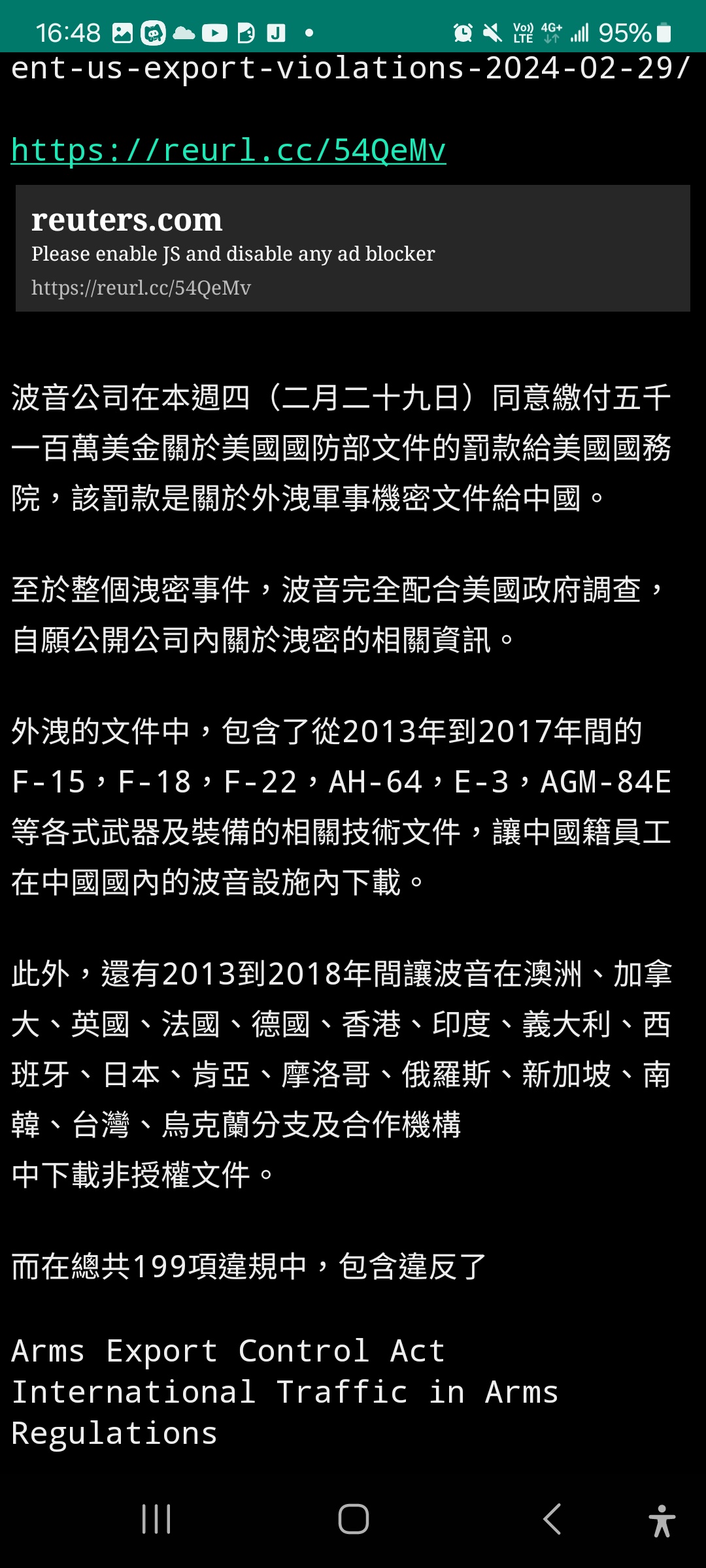
Task: Go back using the system back button
Action: 552,1519
